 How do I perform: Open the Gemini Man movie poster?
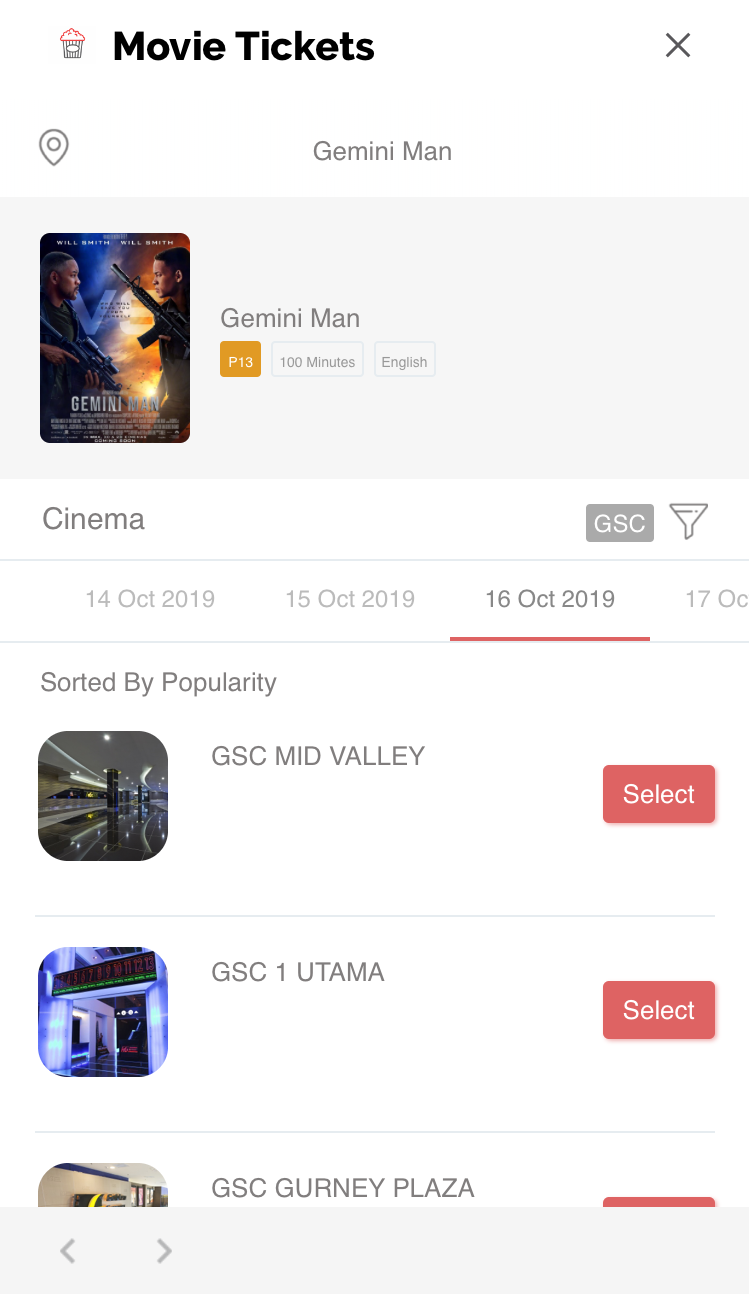pyautogui.click(x=115, y=338)
